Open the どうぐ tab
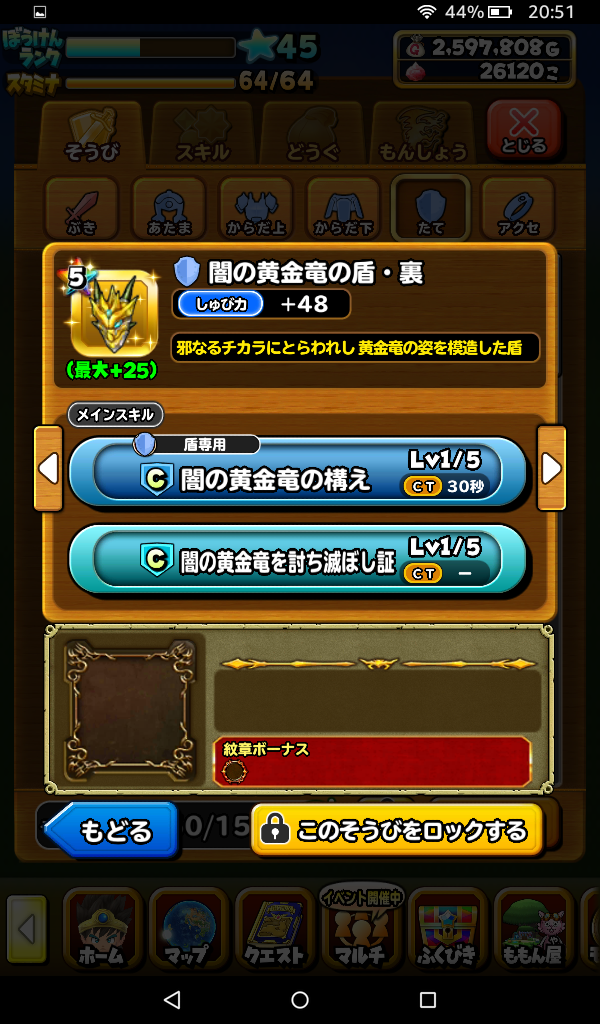 tap(312, 134)
